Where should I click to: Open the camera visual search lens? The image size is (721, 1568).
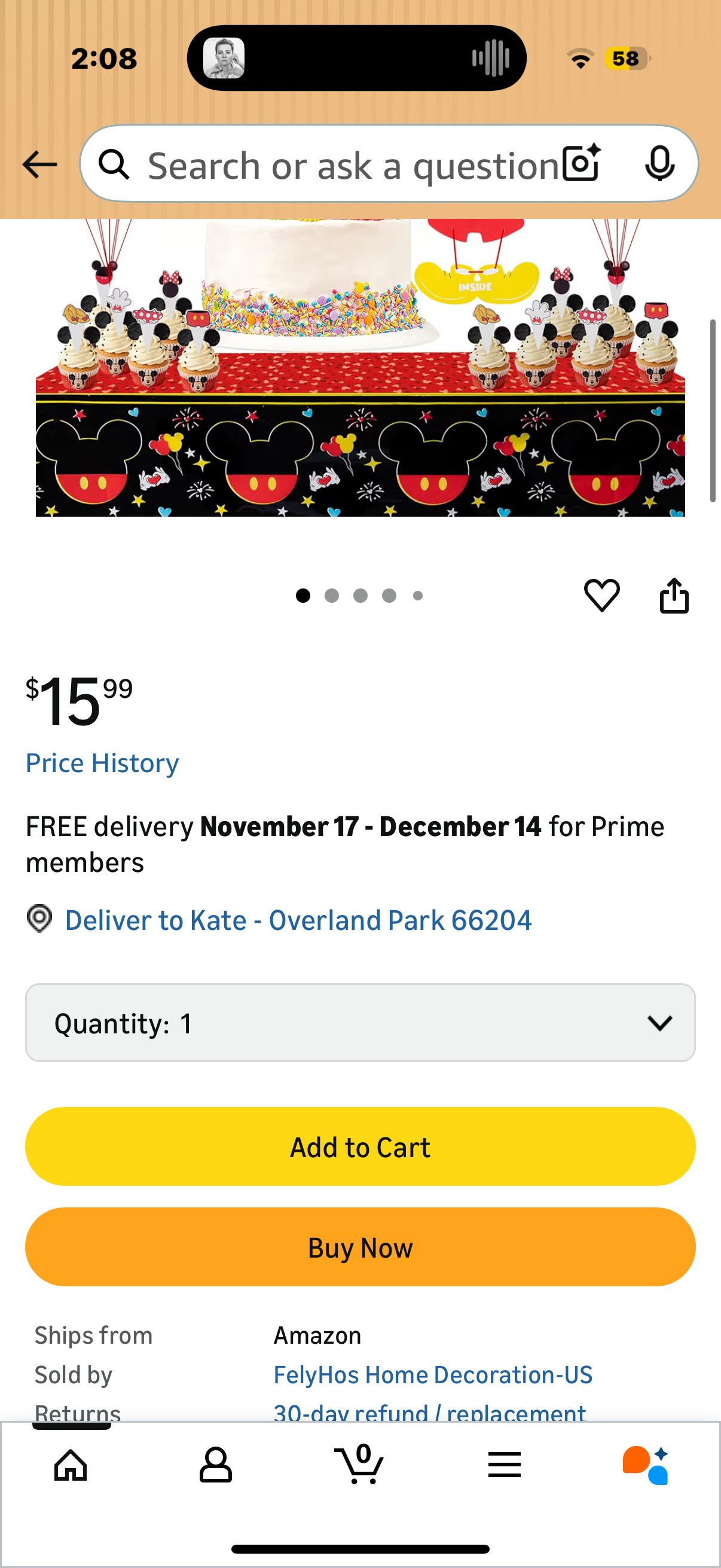pos(580,163)
